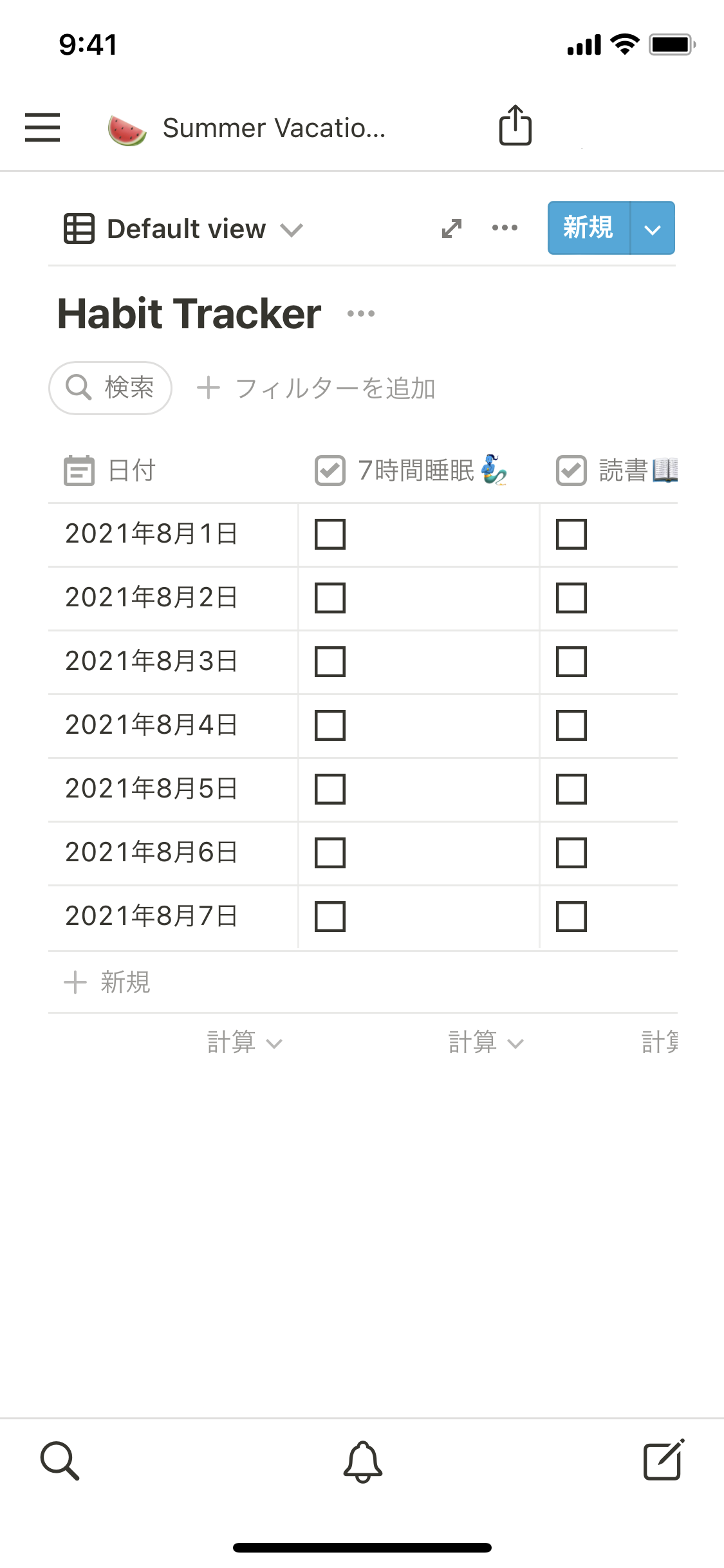Open Habit Tracker three-dot menu
Image resolution: width=724 pixels, height=1568 pixels.
coord(360,314)
